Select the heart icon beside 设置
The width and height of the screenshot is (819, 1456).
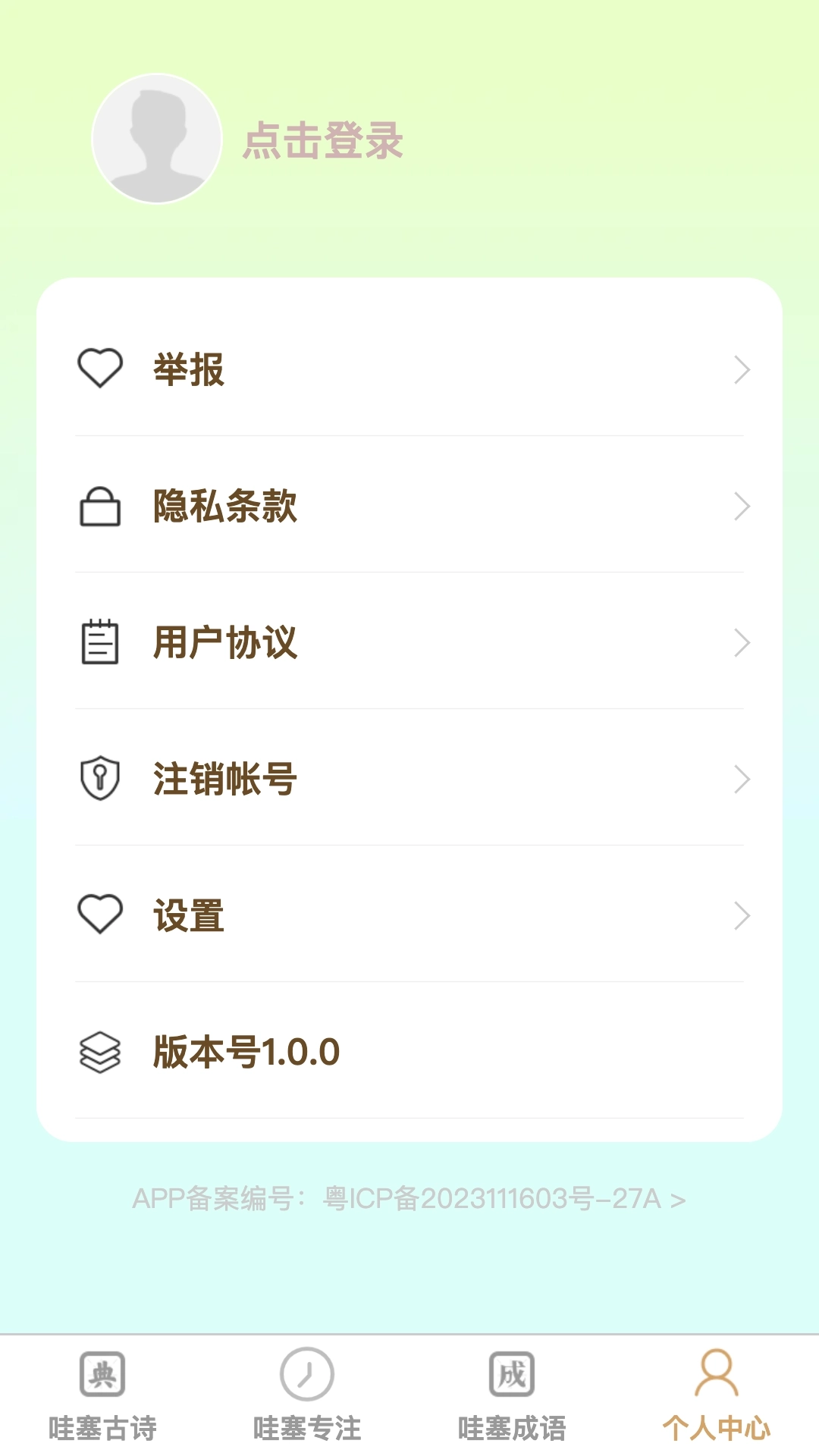pos(99,914)
